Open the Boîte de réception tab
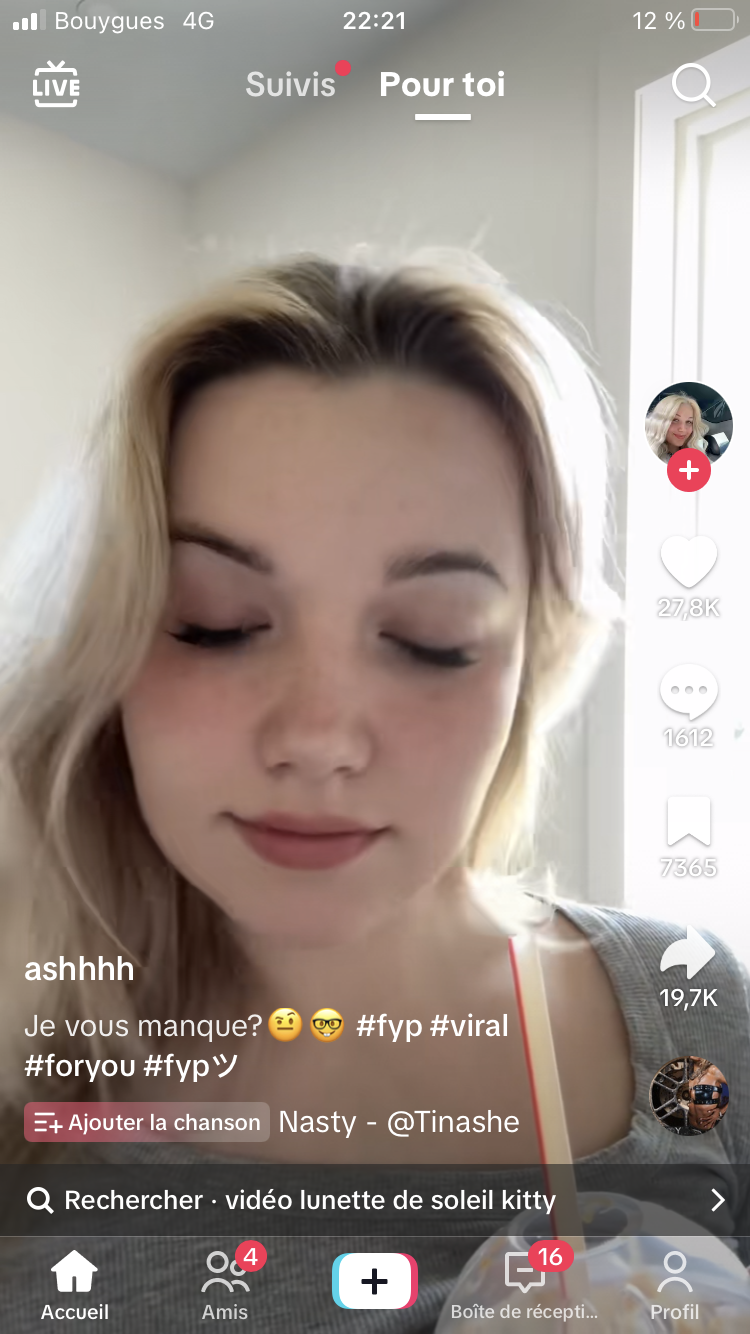 (524, 1285)
